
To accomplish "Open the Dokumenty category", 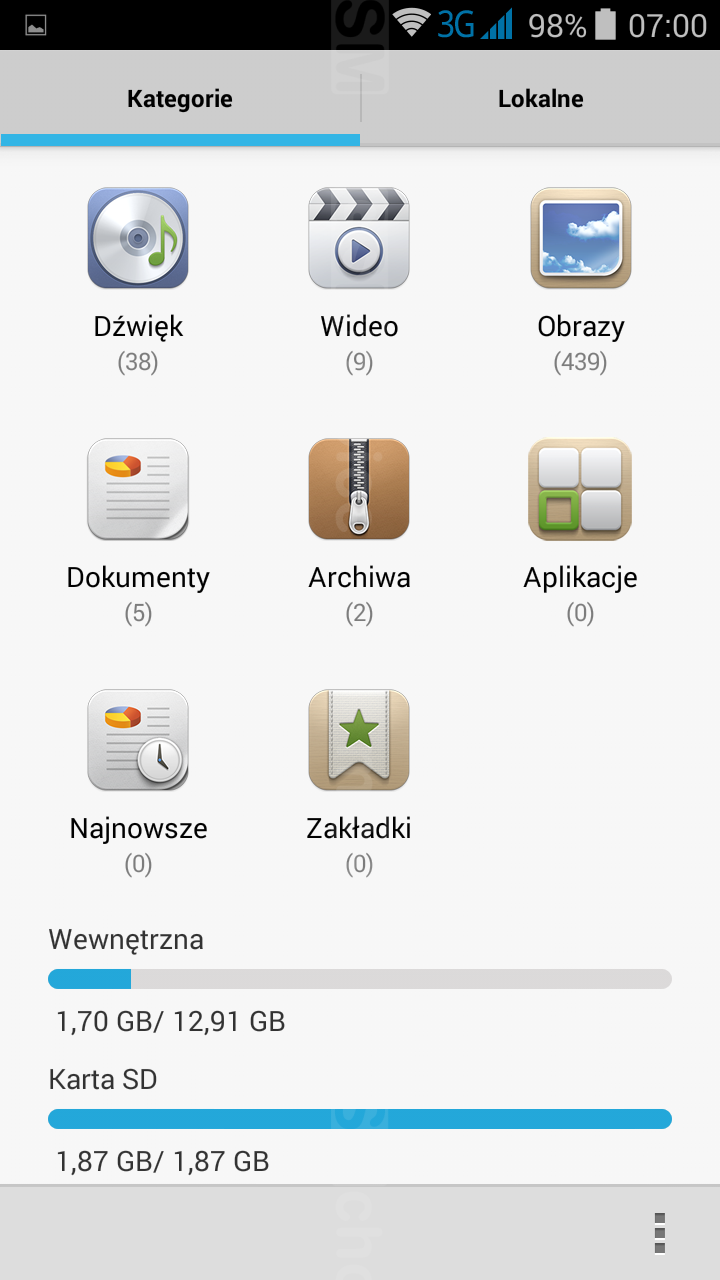I will coord(138,489).
